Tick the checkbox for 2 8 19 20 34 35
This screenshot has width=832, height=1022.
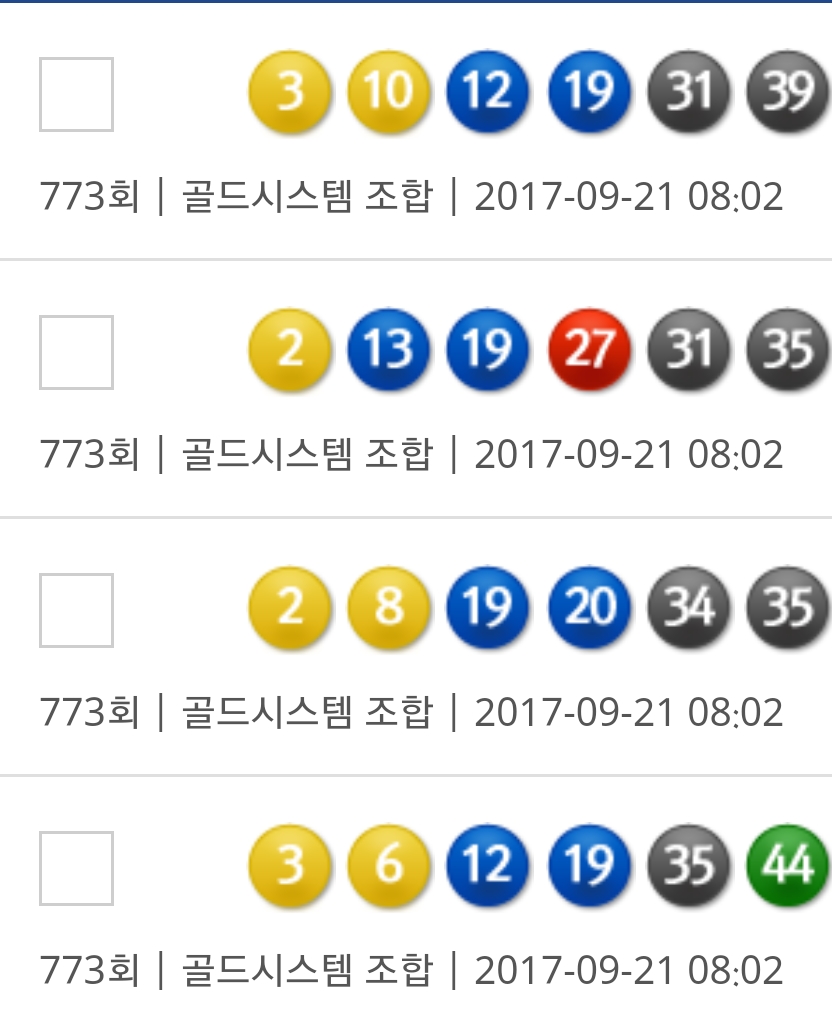click(76, 610)
